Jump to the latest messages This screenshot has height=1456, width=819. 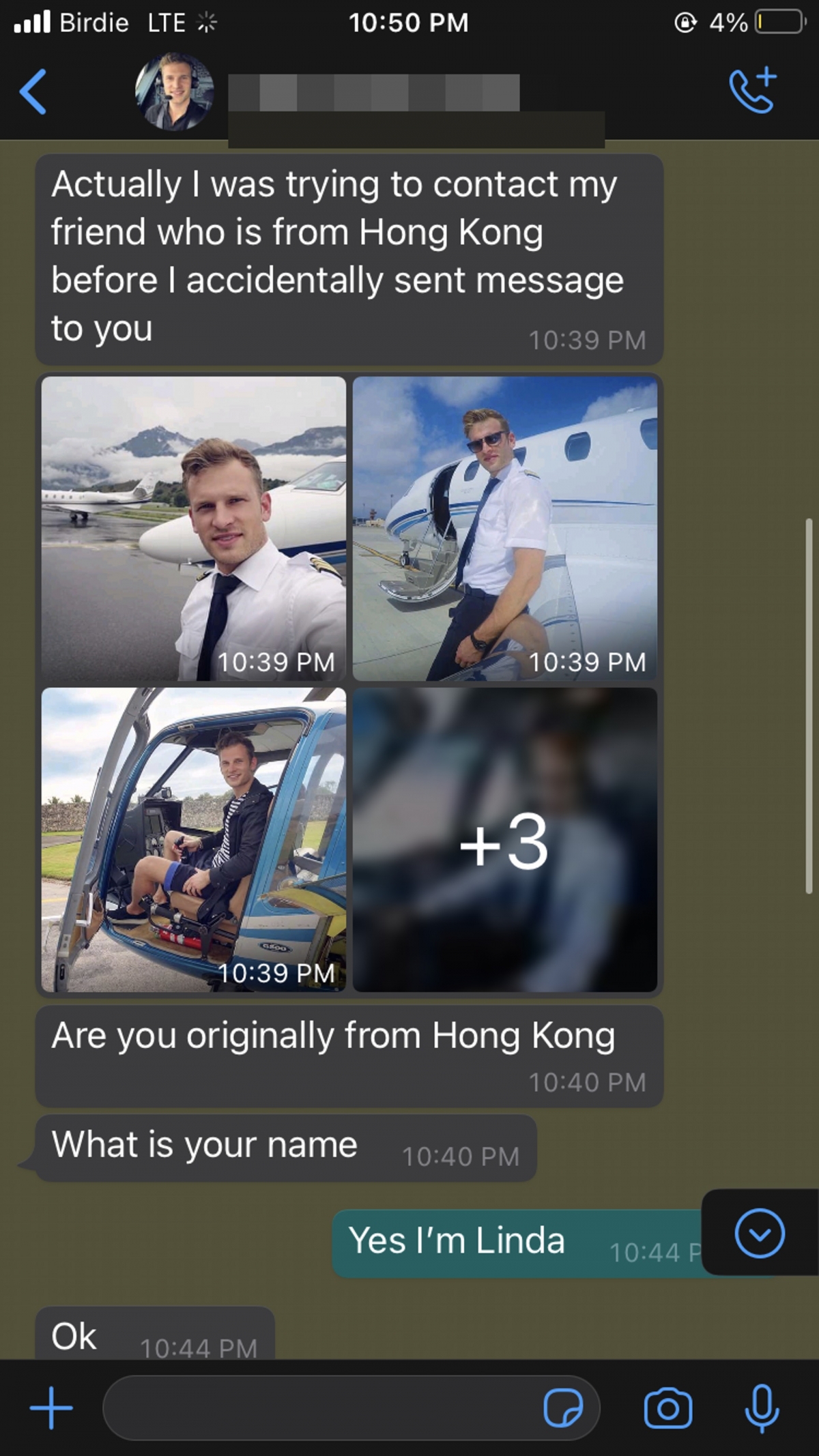(x=760, y=1233)
